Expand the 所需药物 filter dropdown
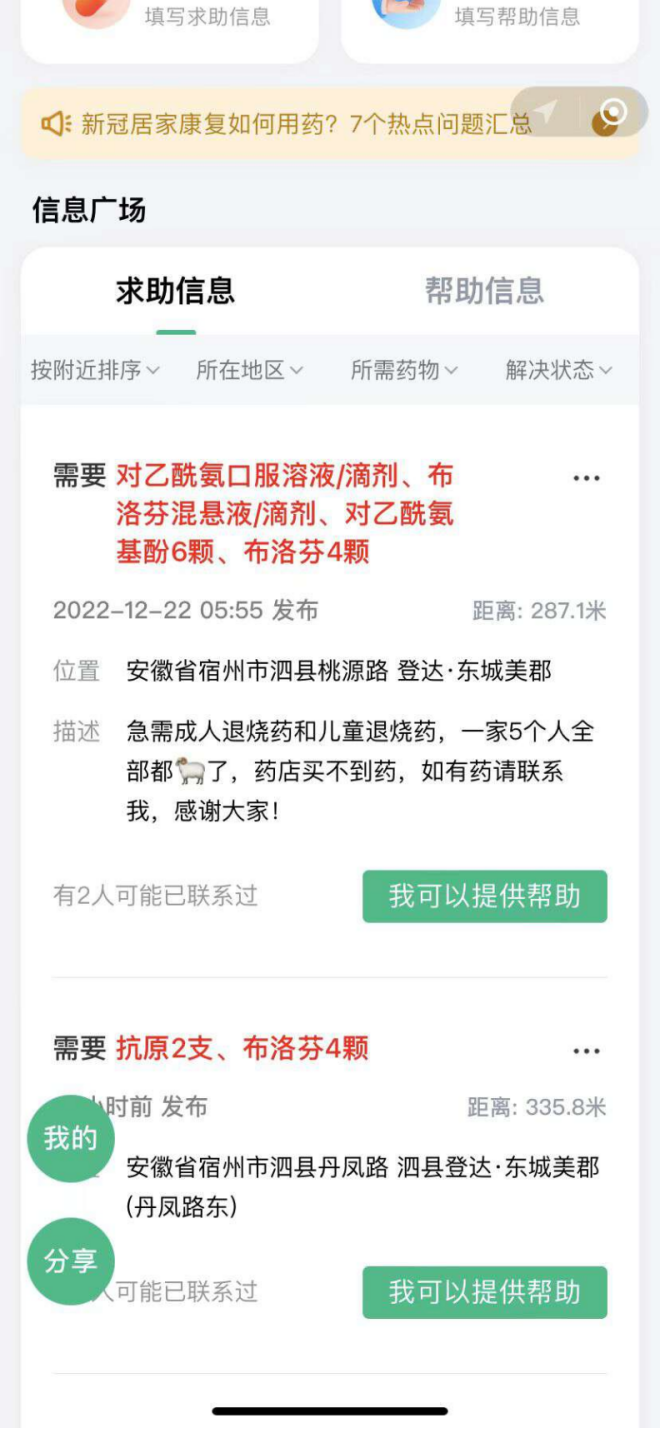The height and width of the screenshot is (1429, 660). tap(404, 370)
